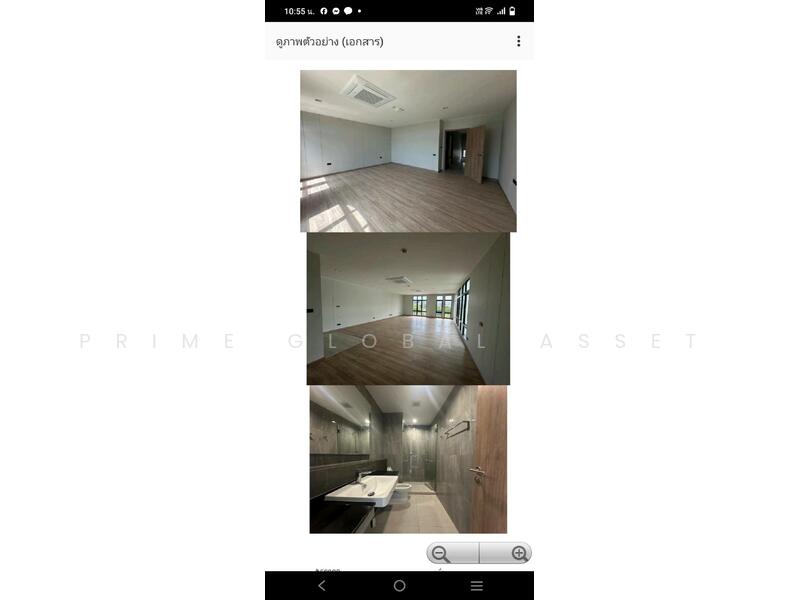
Task: Zoom in with the plus magnifier
Action: tap(518, 554)
